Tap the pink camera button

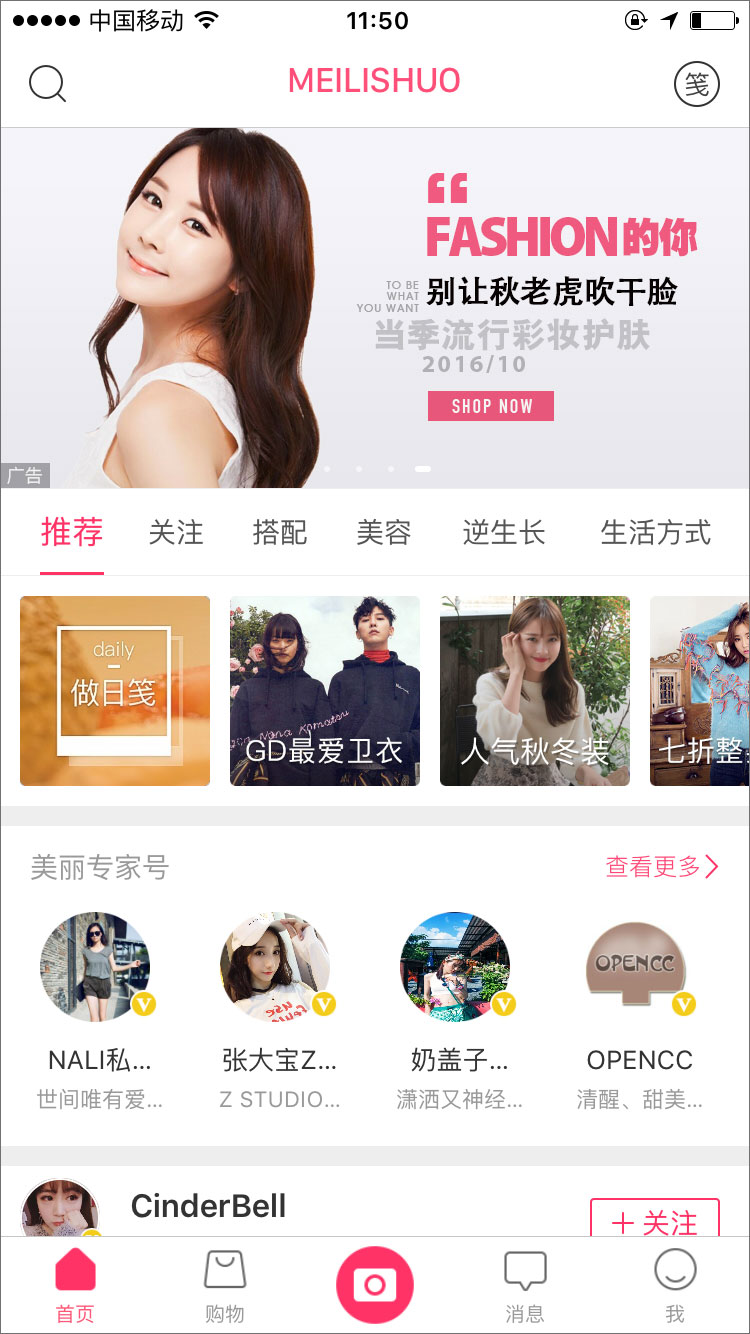375,1285
